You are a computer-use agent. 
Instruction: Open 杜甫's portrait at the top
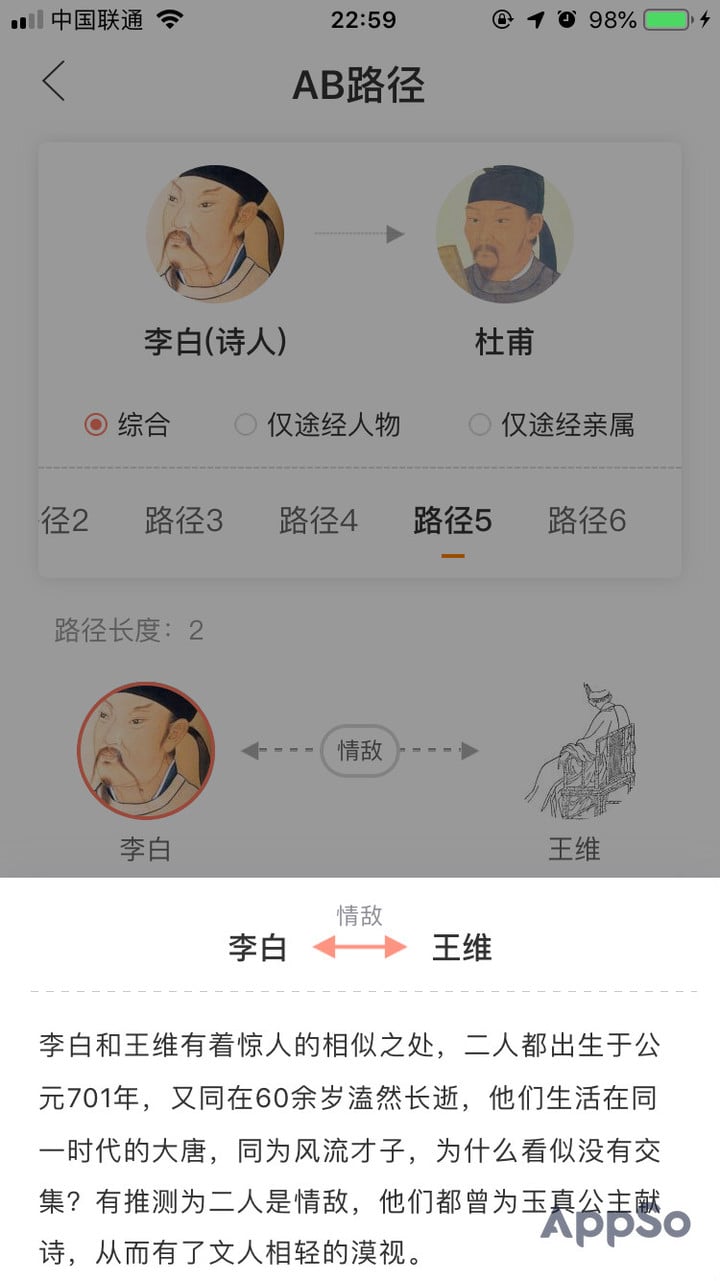[504, 234]
